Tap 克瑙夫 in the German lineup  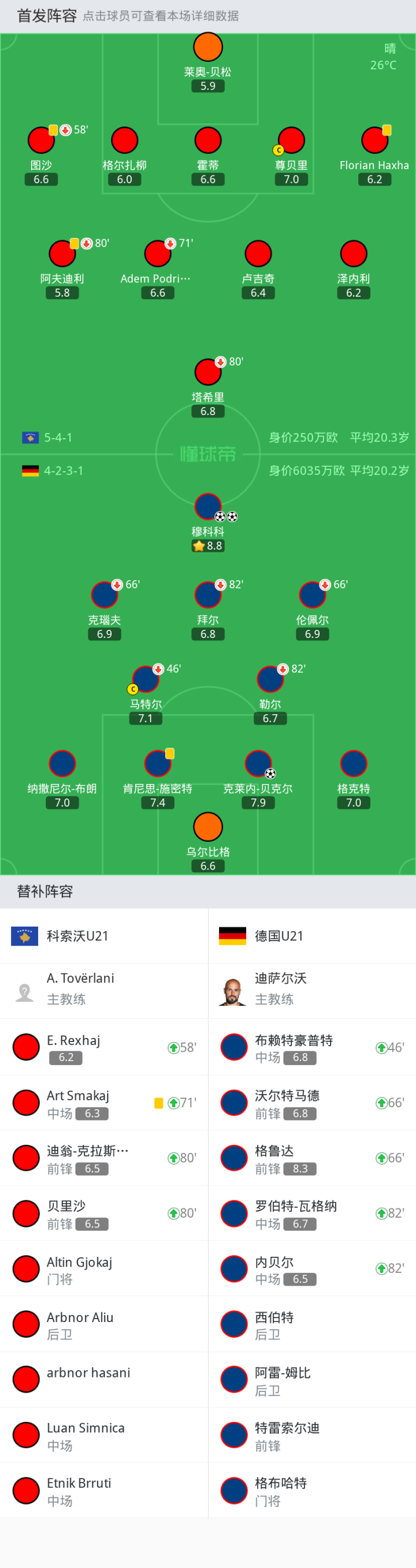(104, 610)
